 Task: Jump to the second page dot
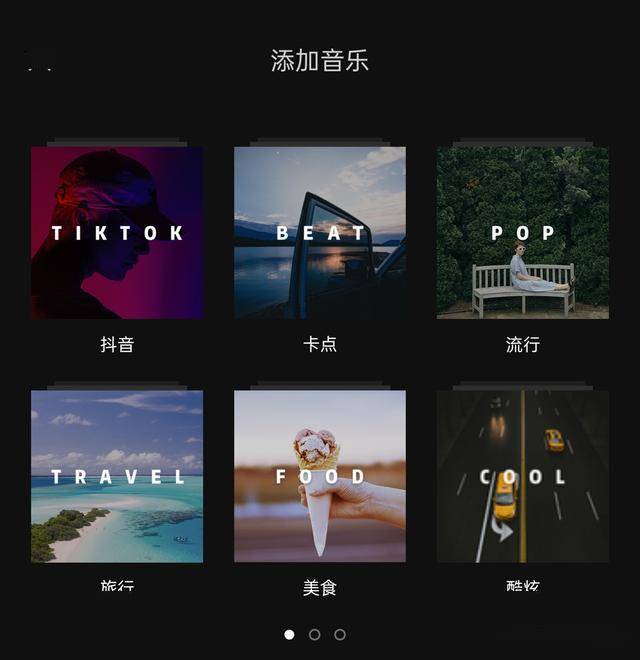(315, 634)
